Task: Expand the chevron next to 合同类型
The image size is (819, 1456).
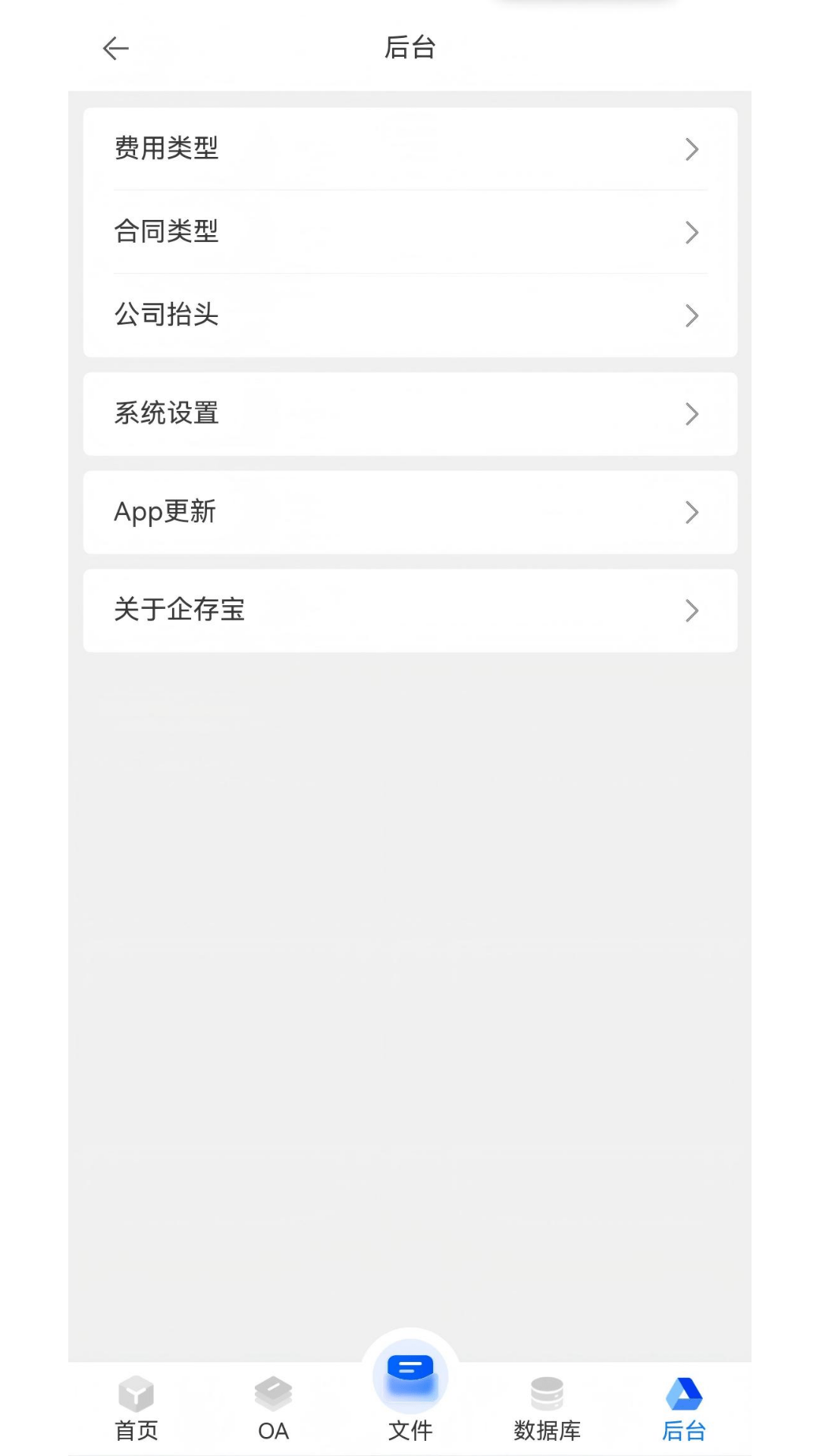Action: [x=692, y=232]
